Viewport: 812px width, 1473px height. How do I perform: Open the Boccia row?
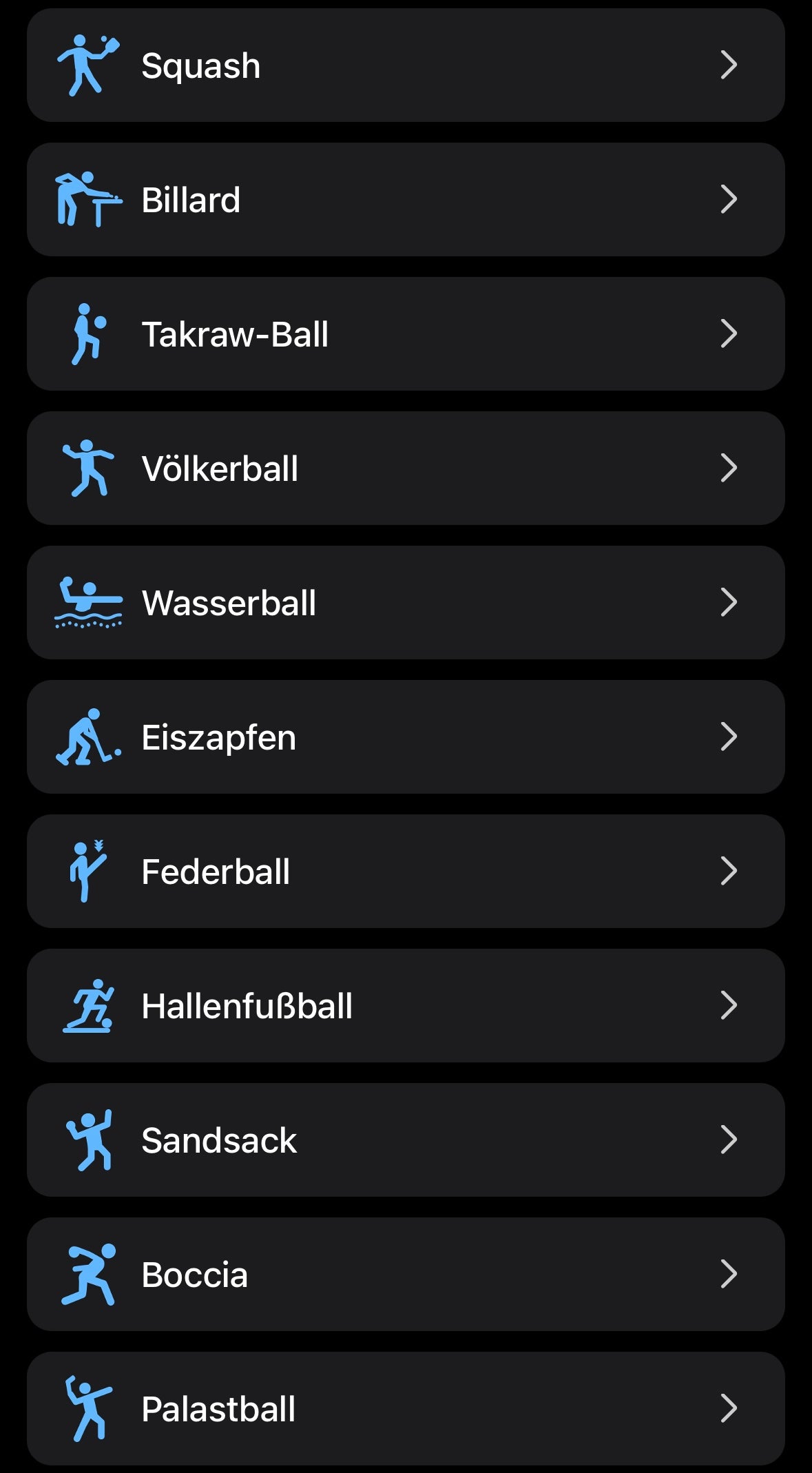[406, 1275]
